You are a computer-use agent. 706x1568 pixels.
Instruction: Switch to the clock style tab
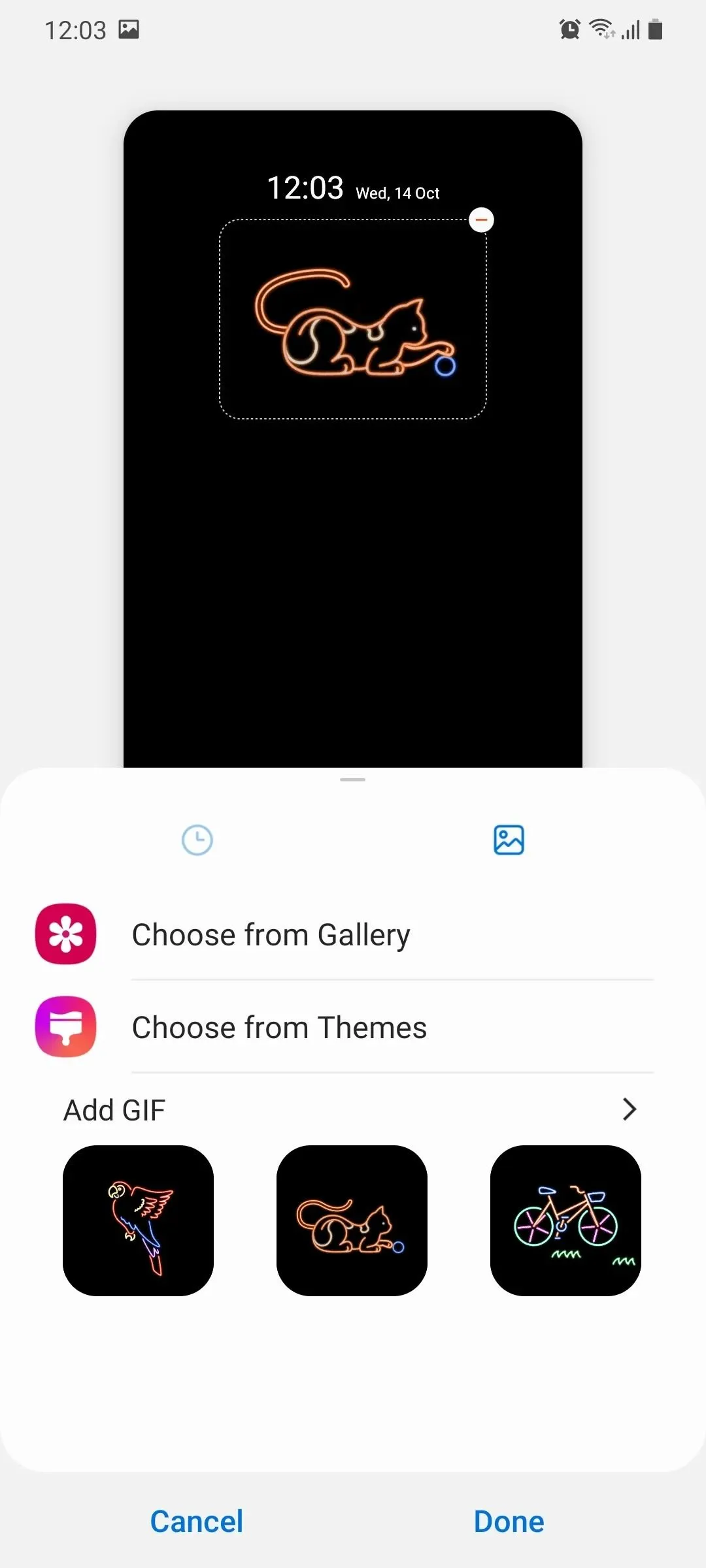197,840
